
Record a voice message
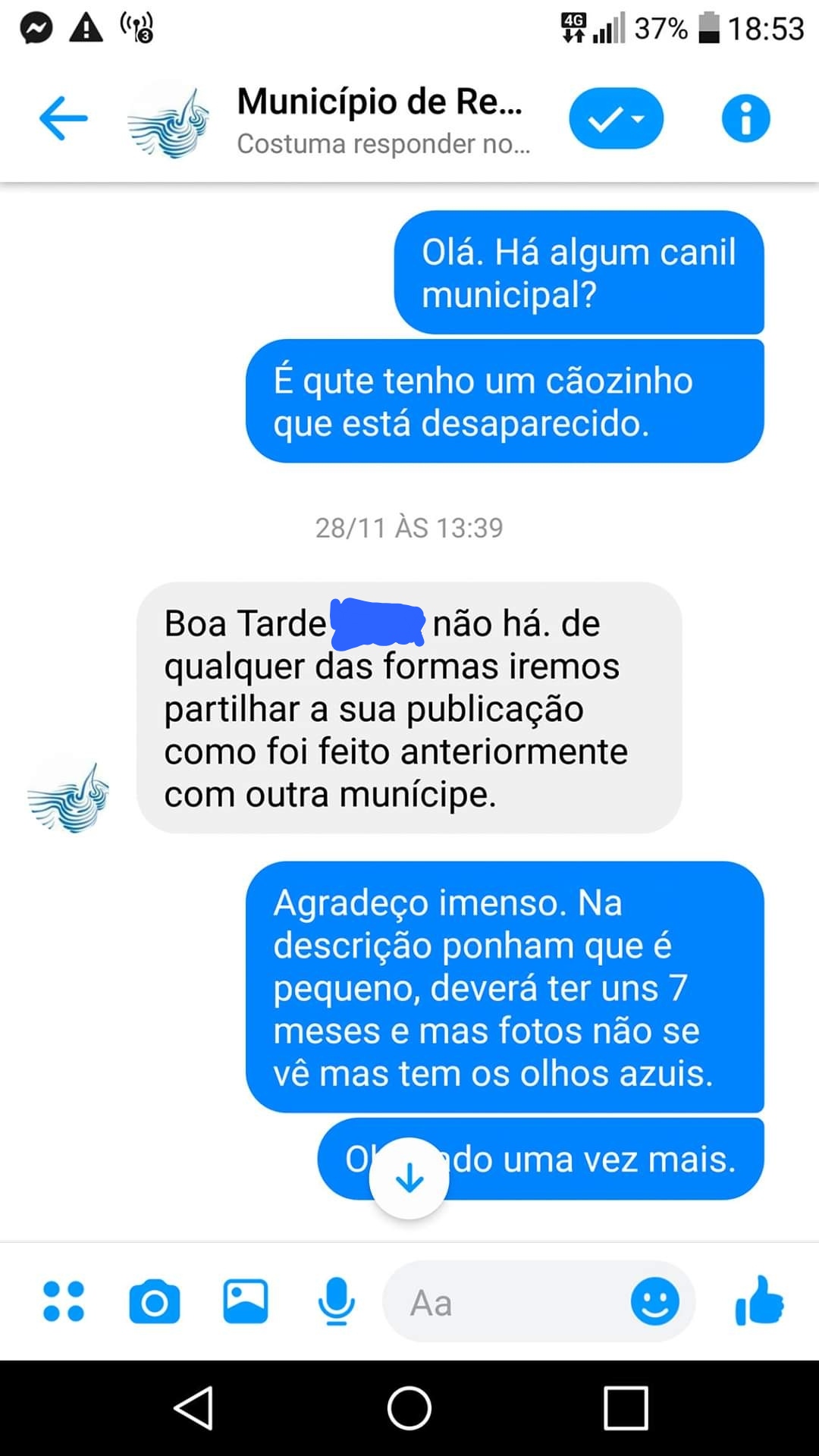[336, 1301]
